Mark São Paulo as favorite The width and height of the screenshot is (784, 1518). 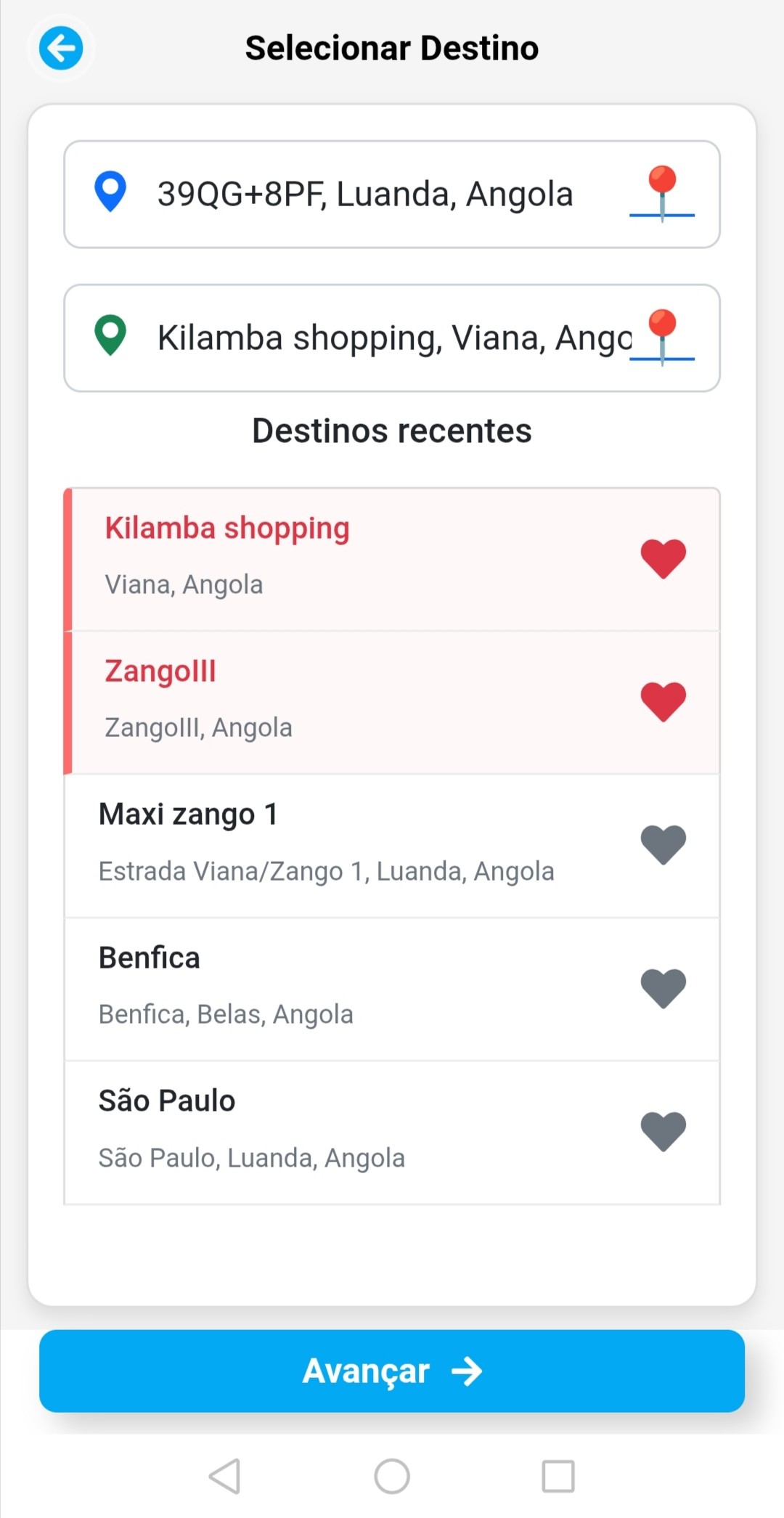663,1132
